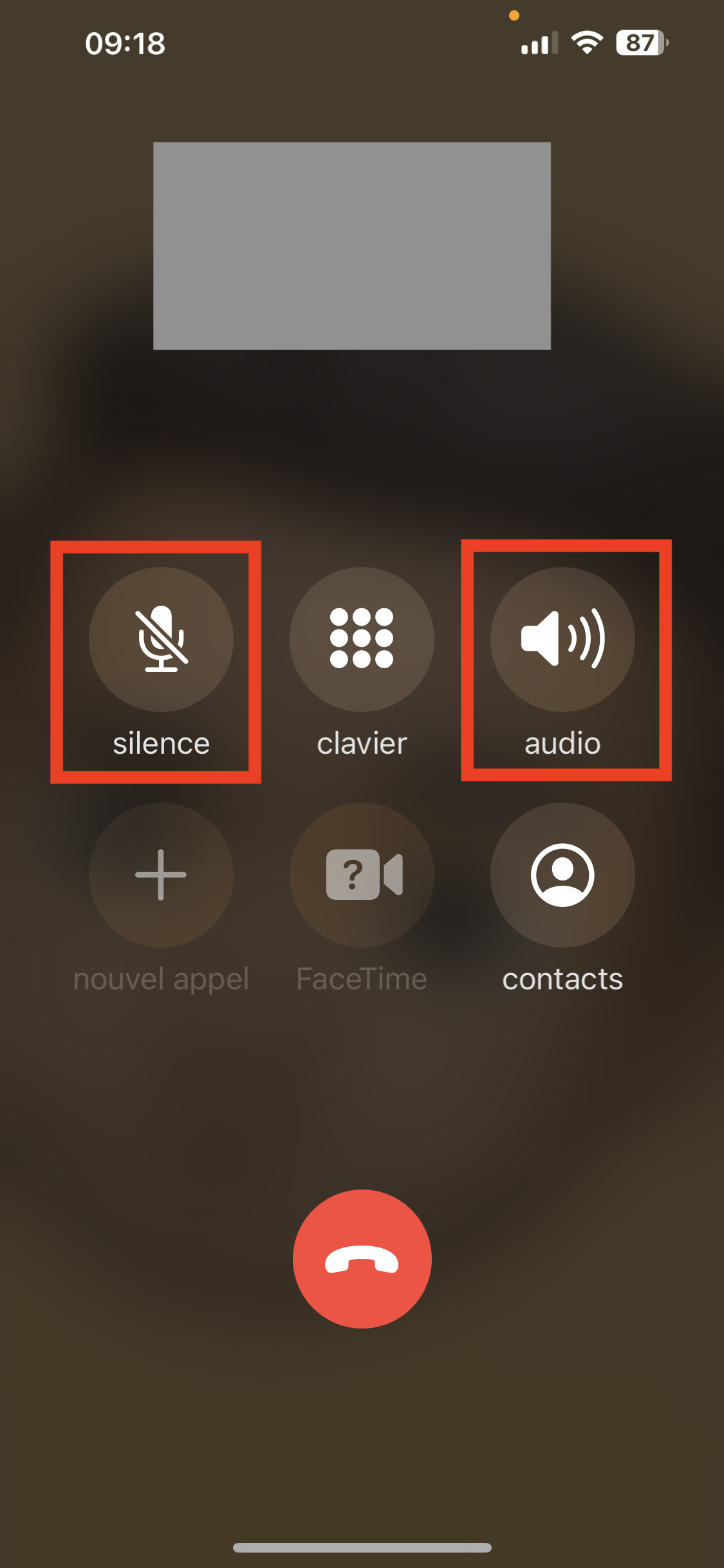Mute the call with the silence button
This screenshot has width=724, height=1568.
click(161, 639)
